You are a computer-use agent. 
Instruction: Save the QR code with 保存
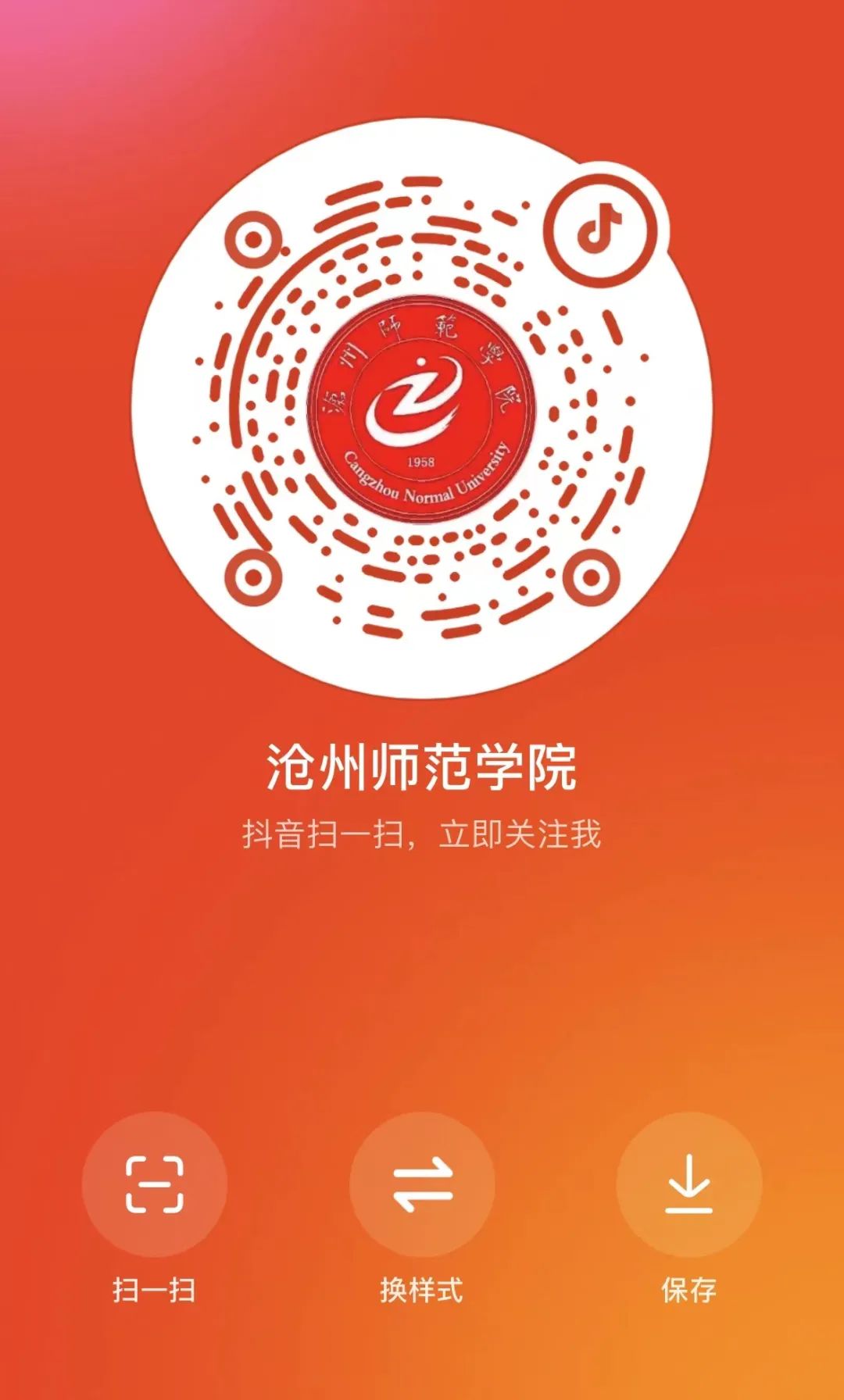click(688, 1184)
